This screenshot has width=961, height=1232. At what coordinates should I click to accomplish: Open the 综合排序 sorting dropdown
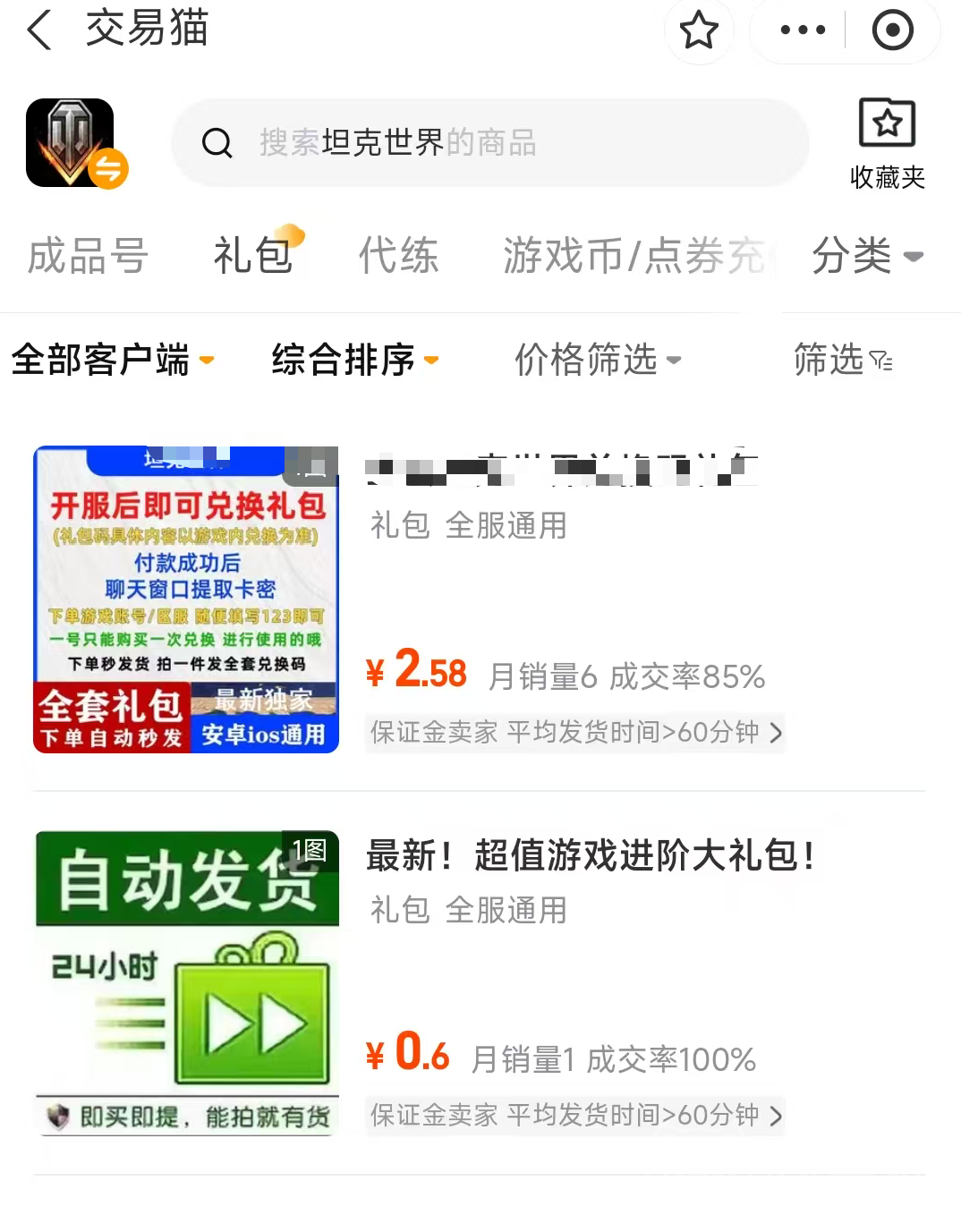tap(354, 360)
